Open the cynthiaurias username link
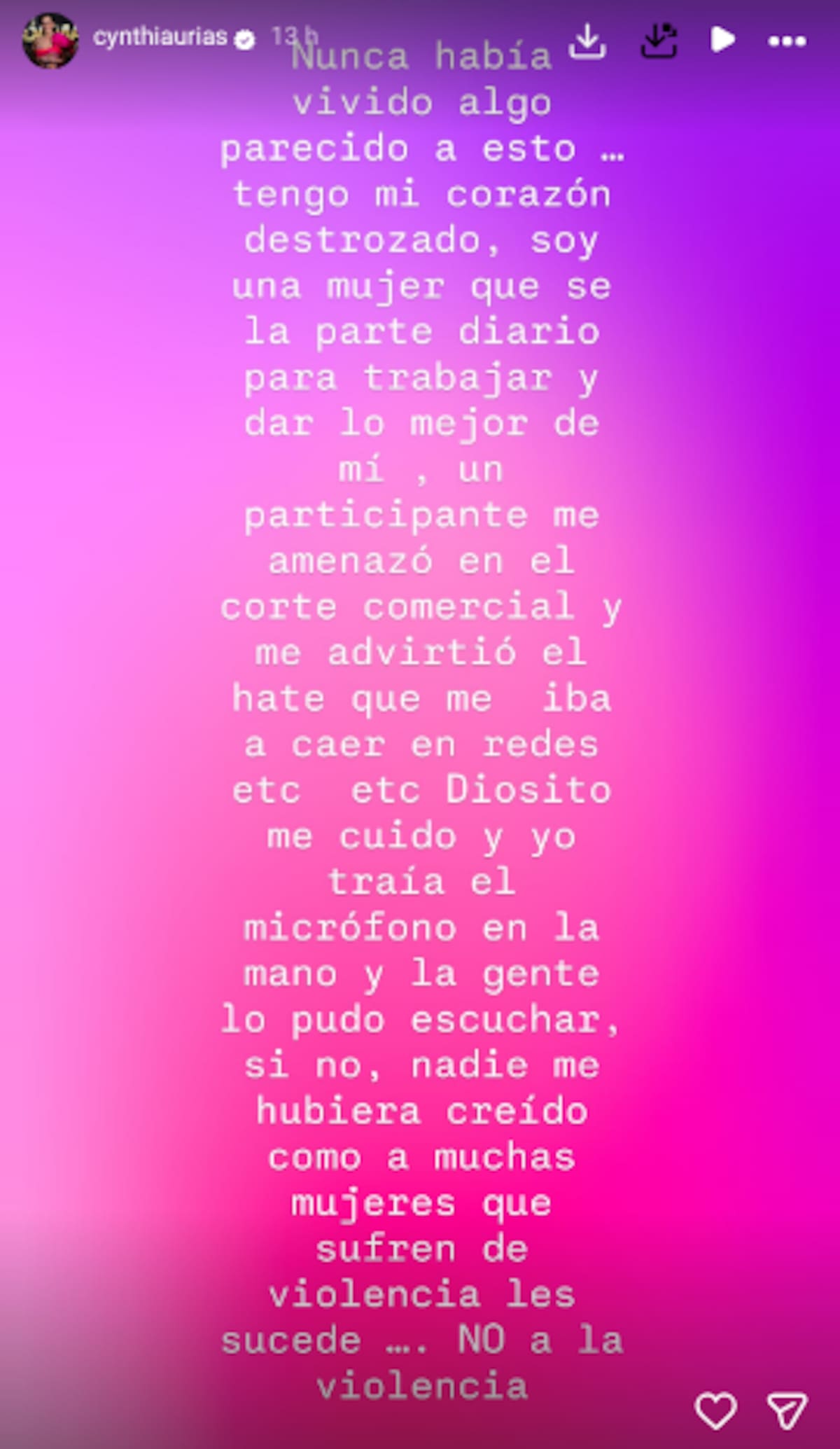 coord(160,37)
